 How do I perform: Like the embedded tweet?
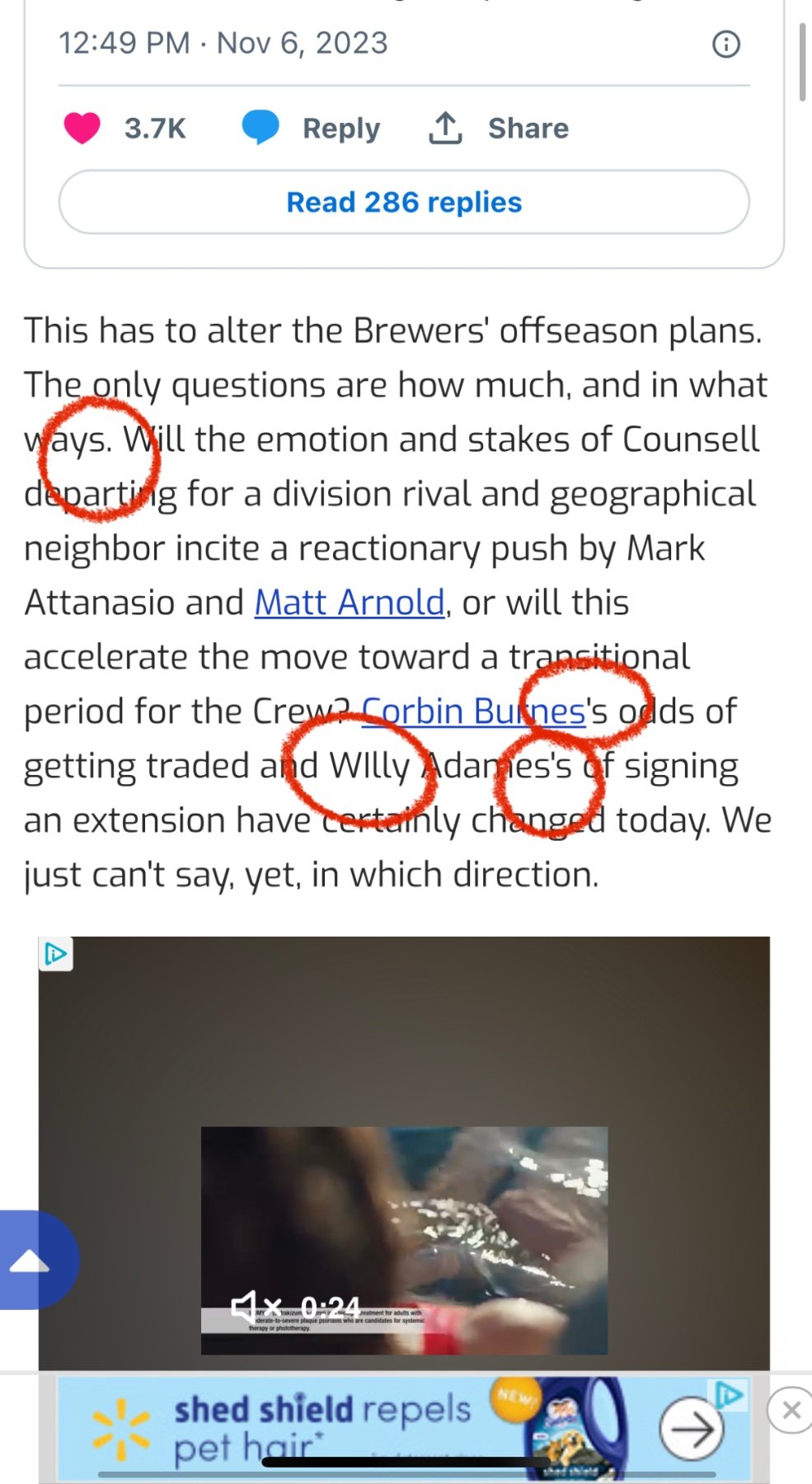82,129
